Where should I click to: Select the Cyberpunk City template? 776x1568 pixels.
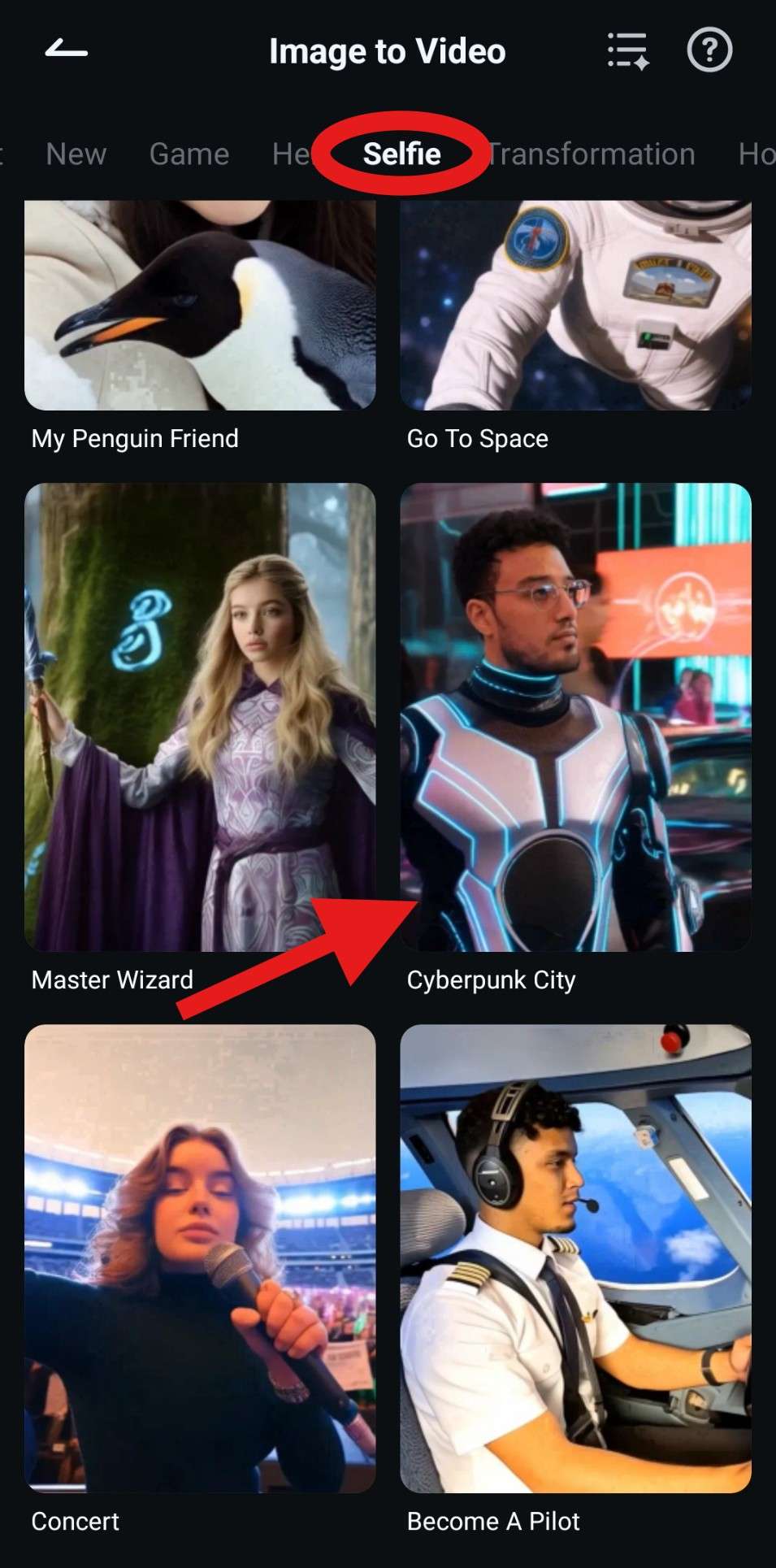[575, 717]
